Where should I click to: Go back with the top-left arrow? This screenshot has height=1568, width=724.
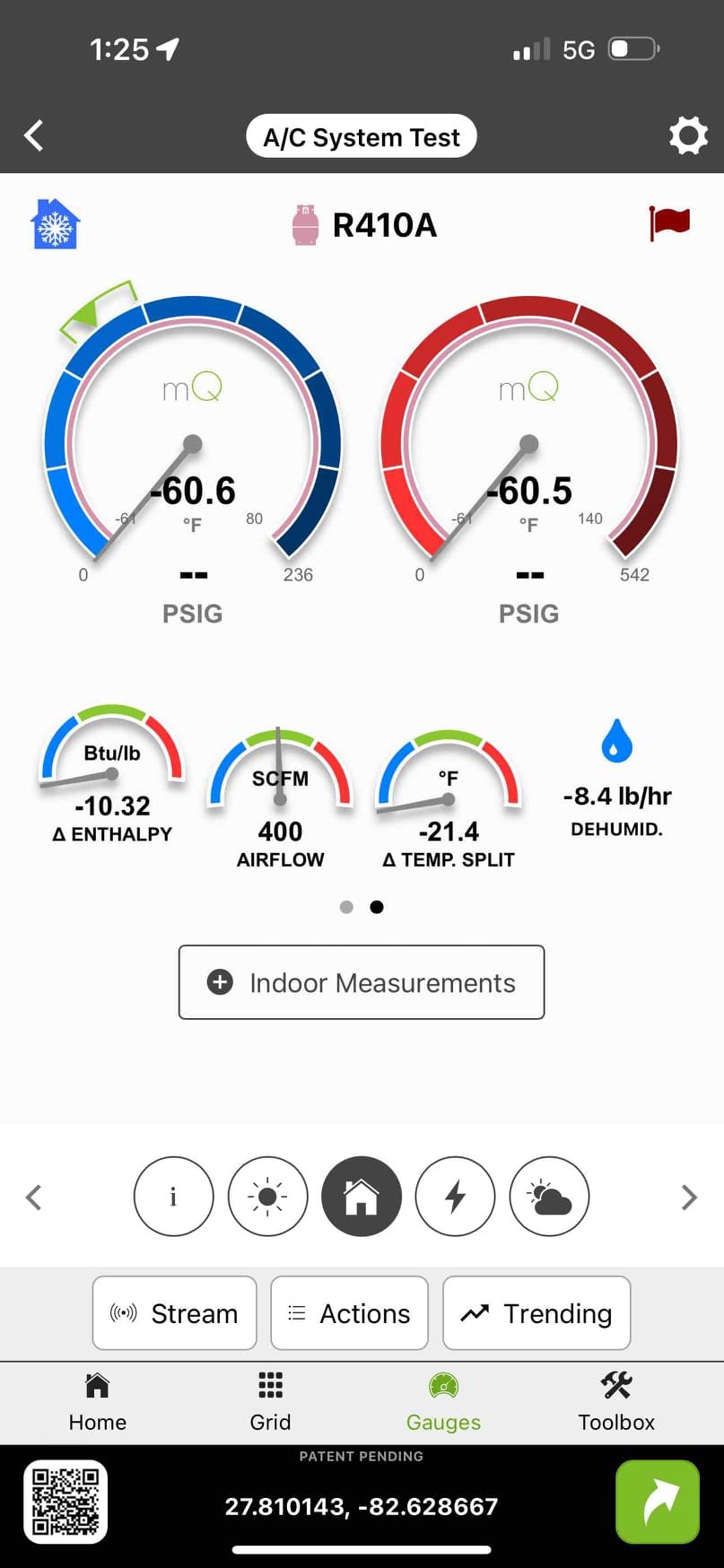(33, 135)
